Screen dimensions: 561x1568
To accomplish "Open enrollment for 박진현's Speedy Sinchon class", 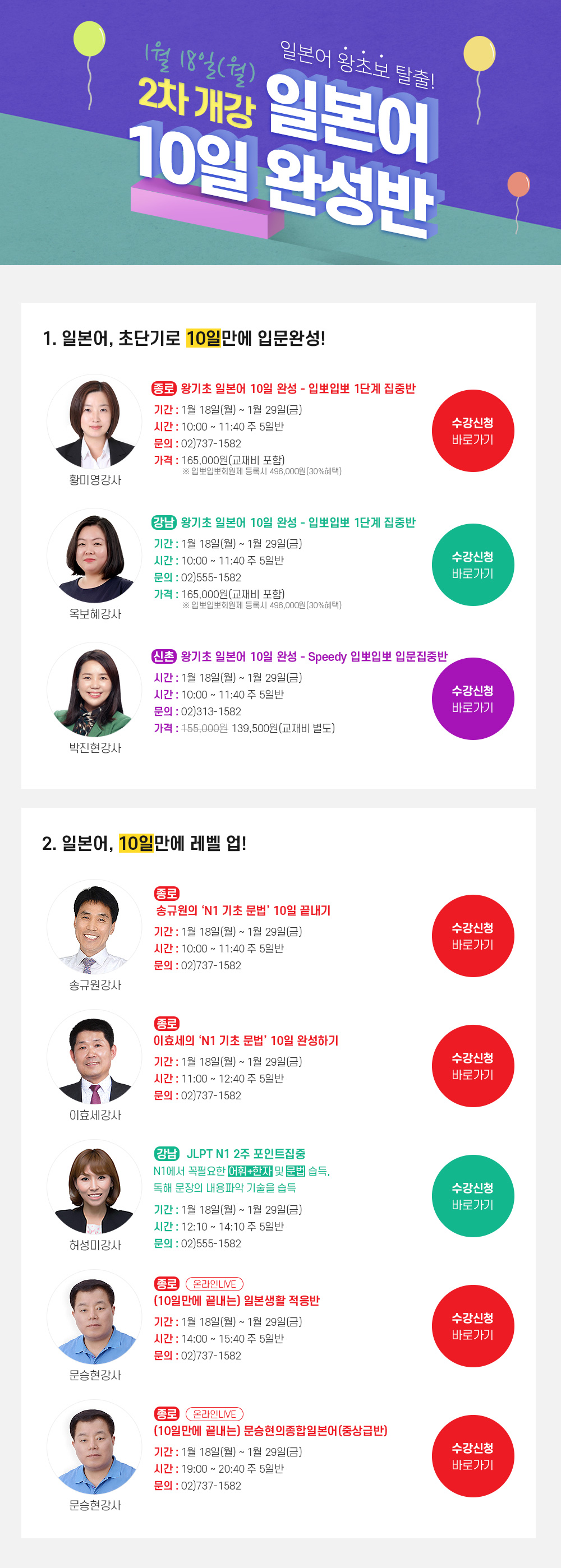I will [x=473, y=699].
